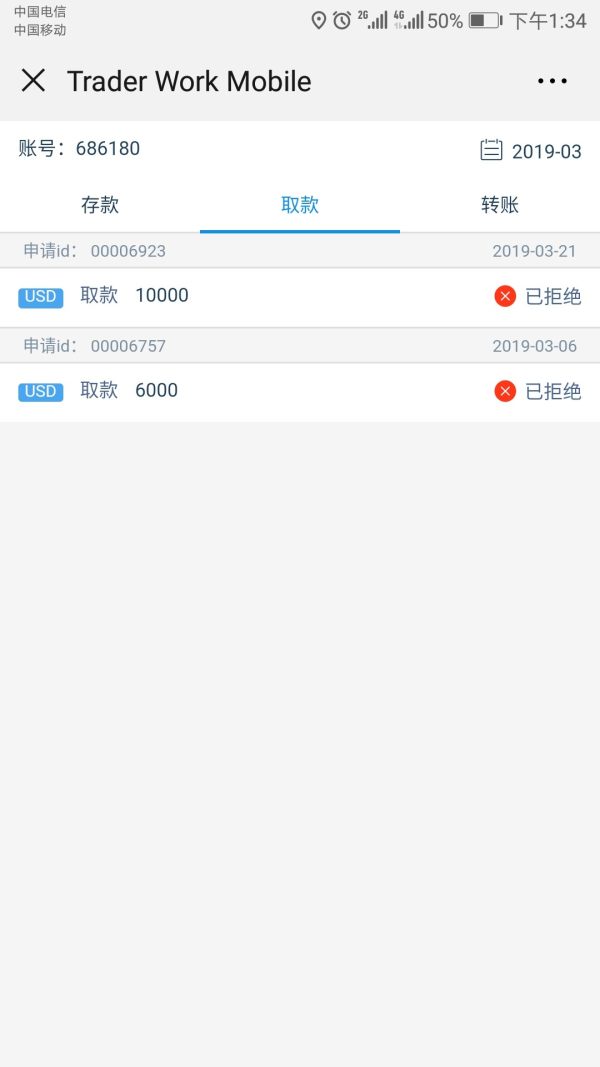The height and width of the screenshot is (1067, 600).
Task: Switch to the 转账 tab
Action: pos(500,206)
